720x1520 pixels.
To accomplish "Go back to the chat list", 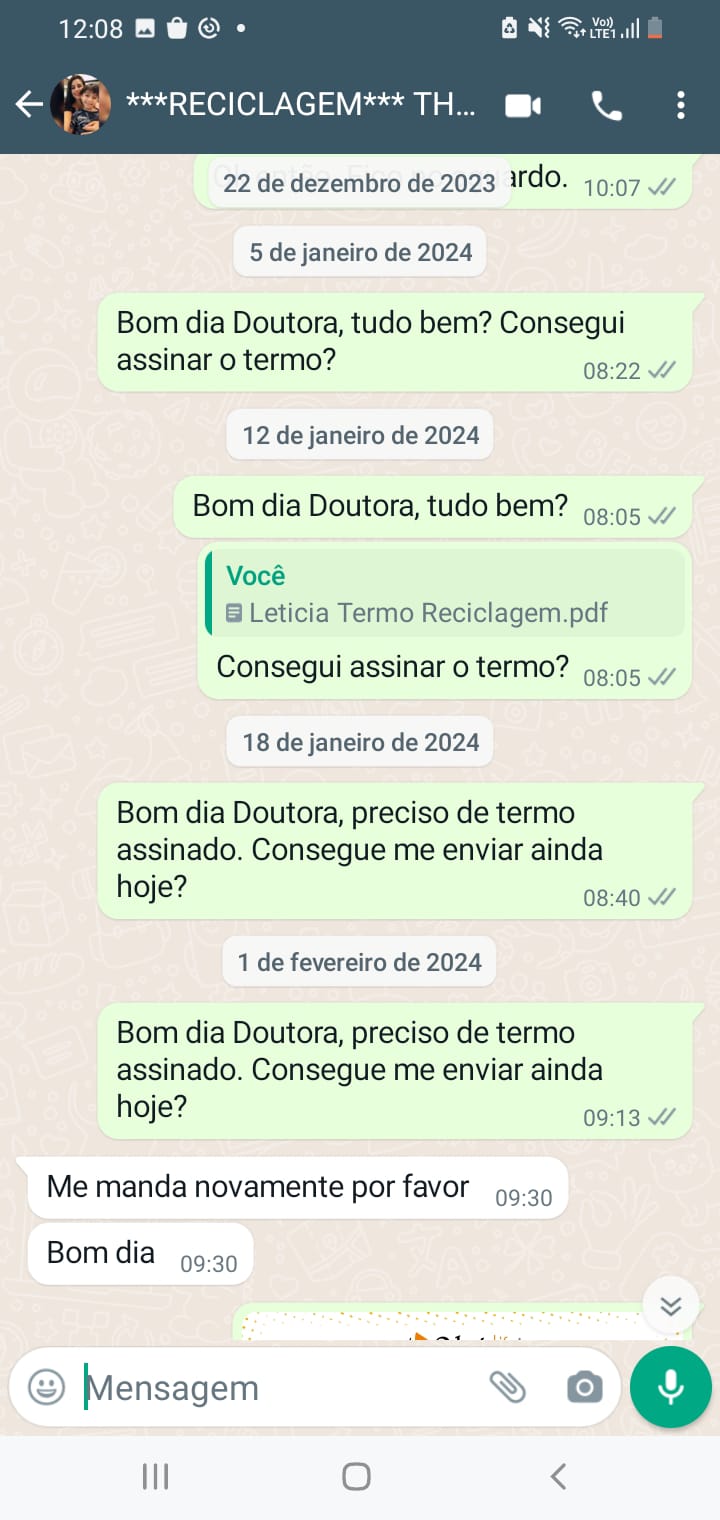I will pos(30,104).
